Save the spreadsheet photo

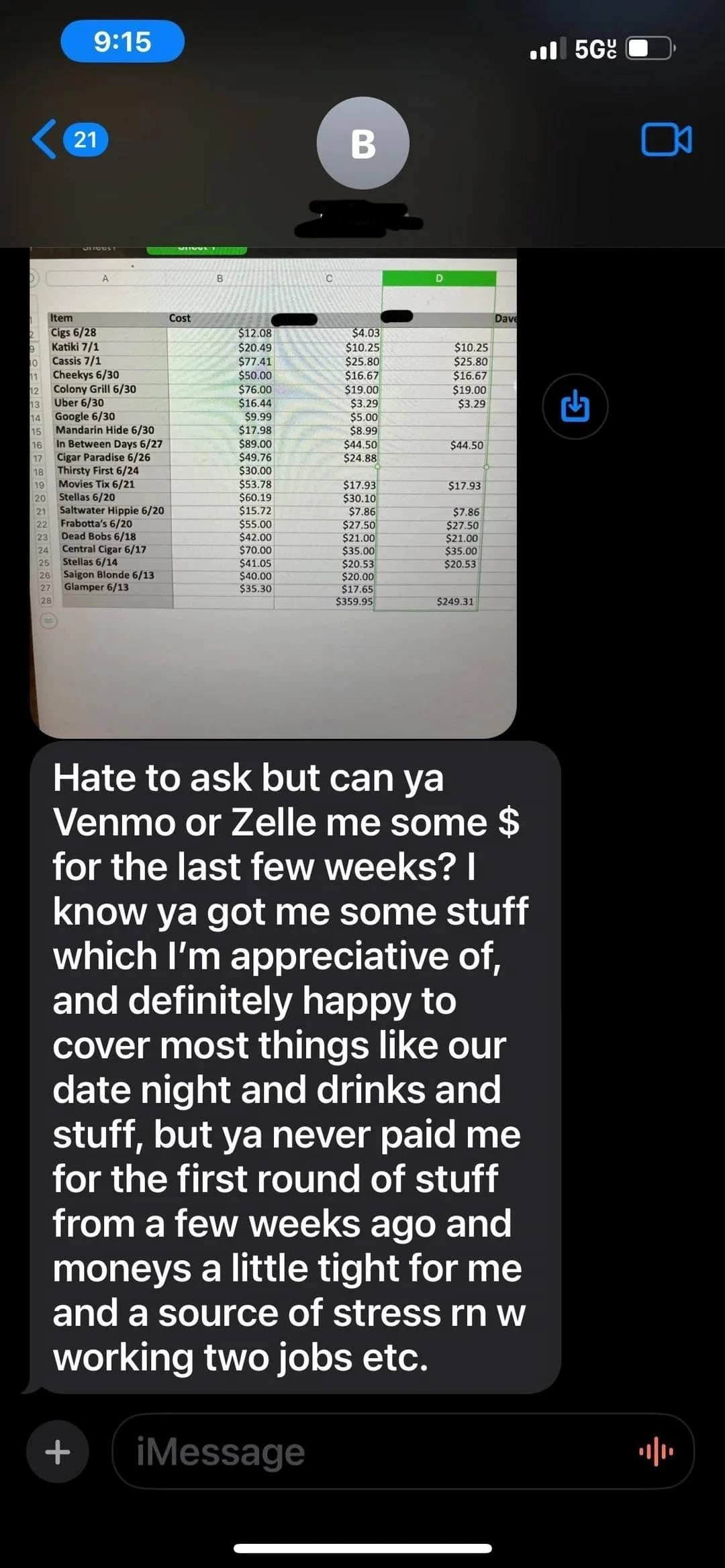(x=575, y=407)
